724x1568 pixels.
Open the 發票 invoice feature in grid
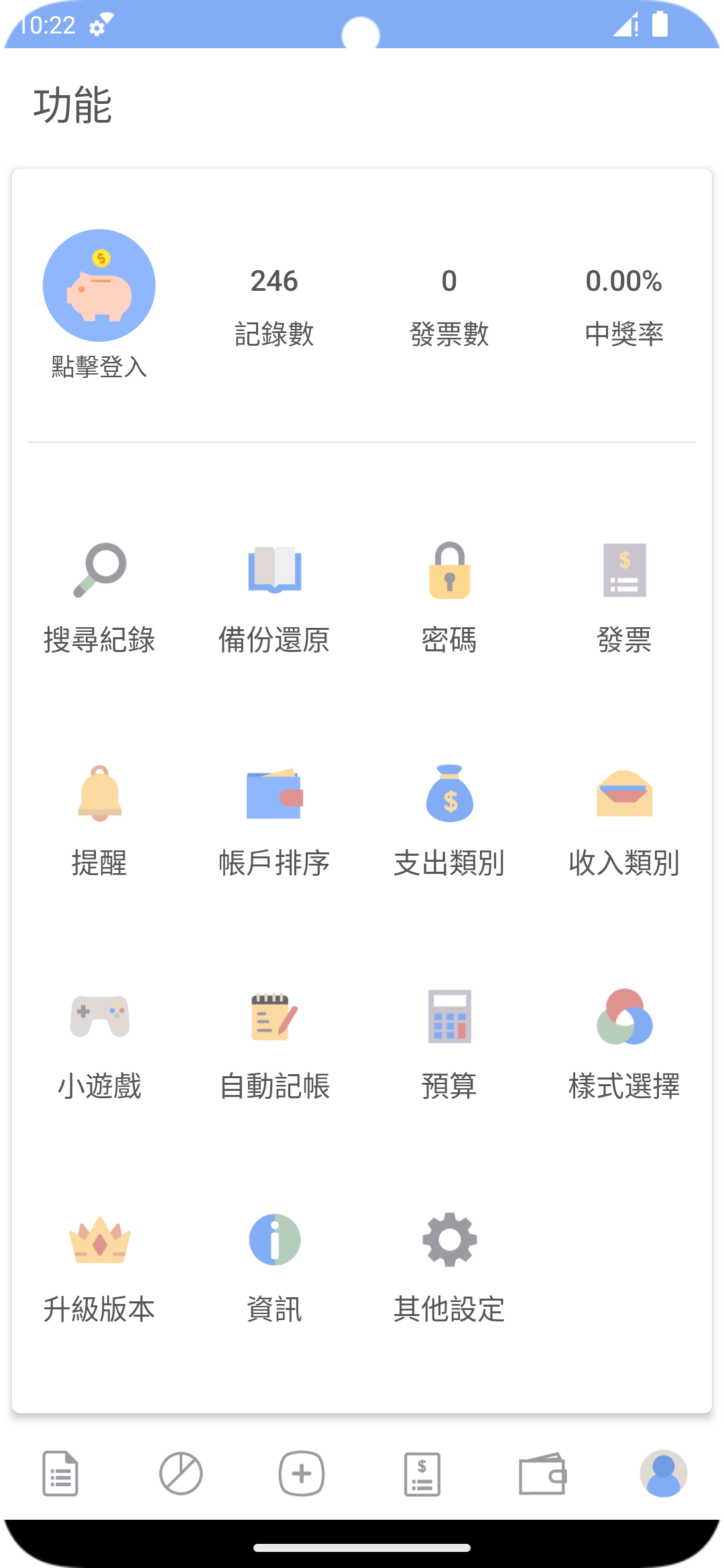pos(624,598)
